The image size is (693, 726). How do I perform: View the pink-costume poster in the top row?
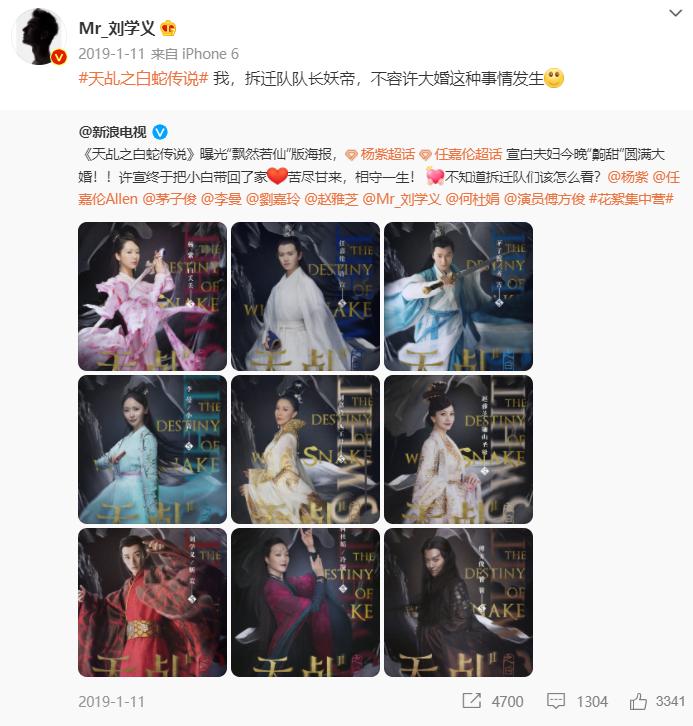tap(152, 296)
